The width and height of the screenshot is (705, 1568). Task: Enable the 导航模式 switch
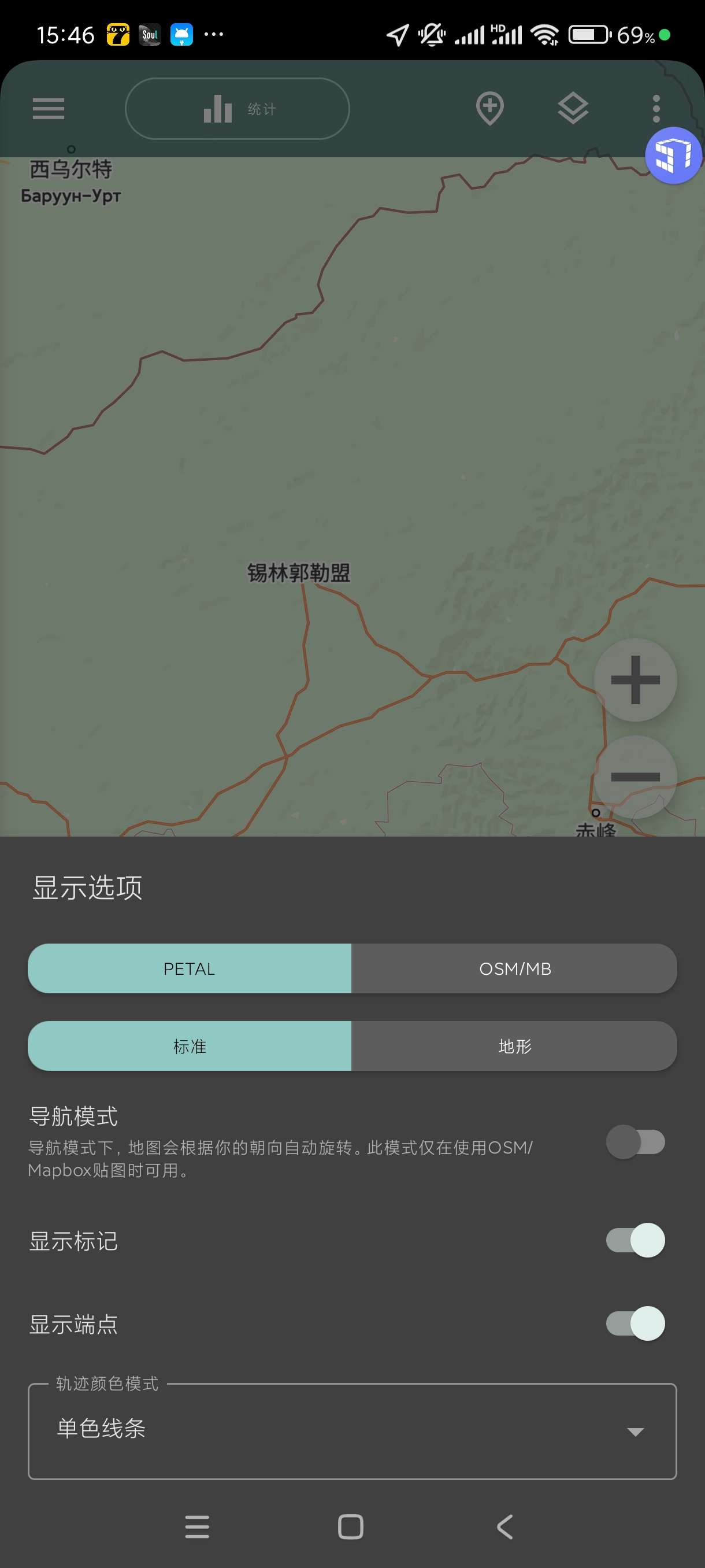[635, 1142]
